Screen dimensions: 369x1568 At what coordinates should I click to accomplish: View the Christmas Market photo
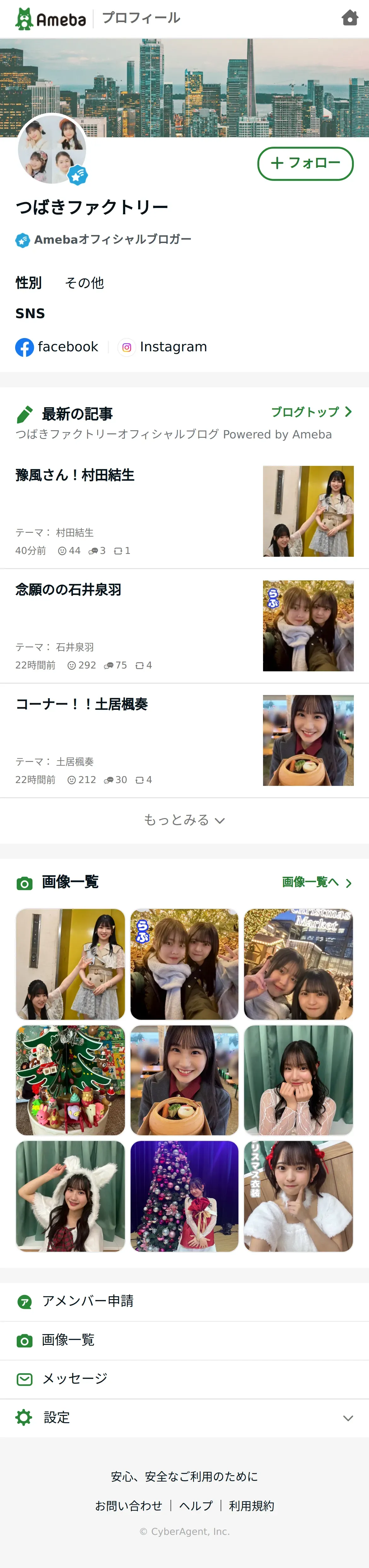pyautogui.click(x=298, y=964)
